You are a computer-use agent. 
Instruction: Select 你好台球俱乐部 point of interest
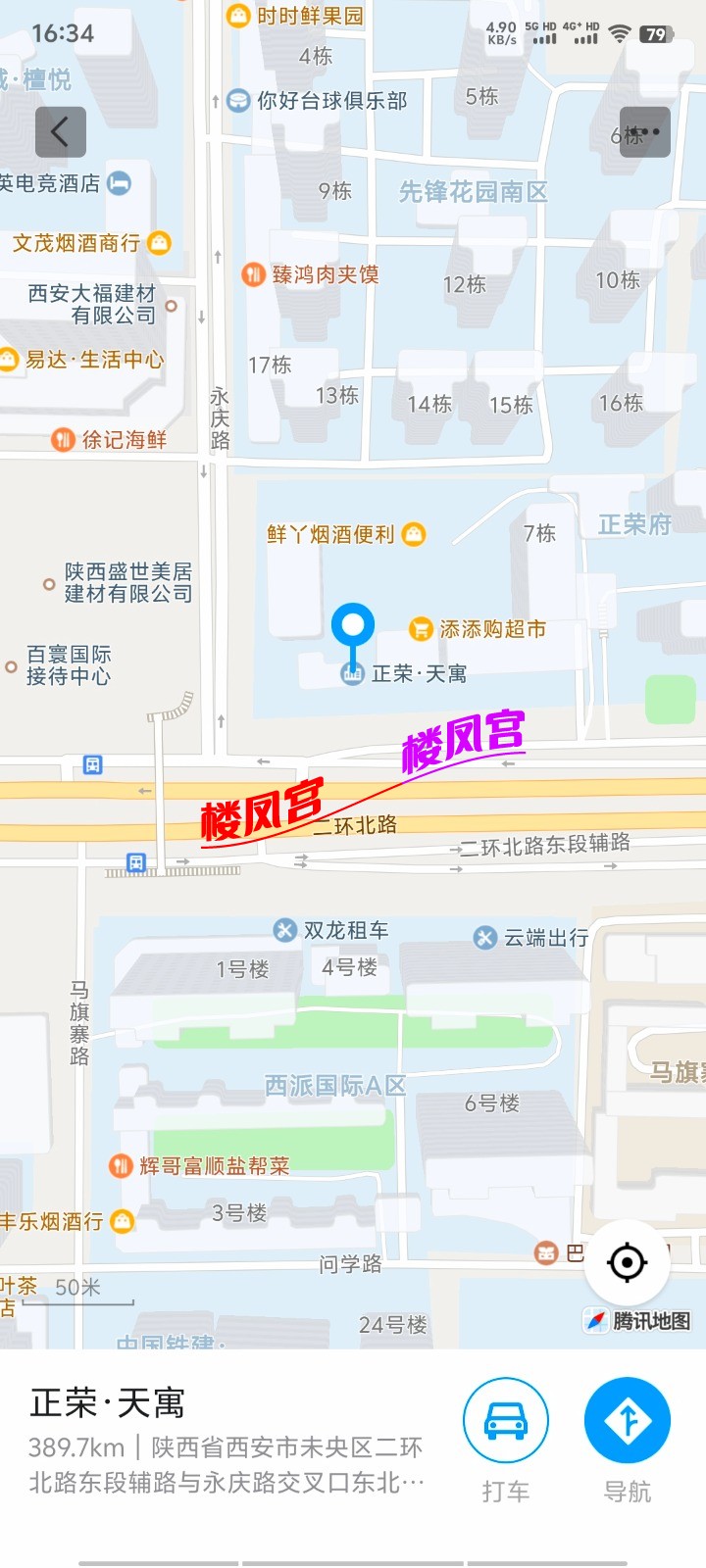pos(238,100)
